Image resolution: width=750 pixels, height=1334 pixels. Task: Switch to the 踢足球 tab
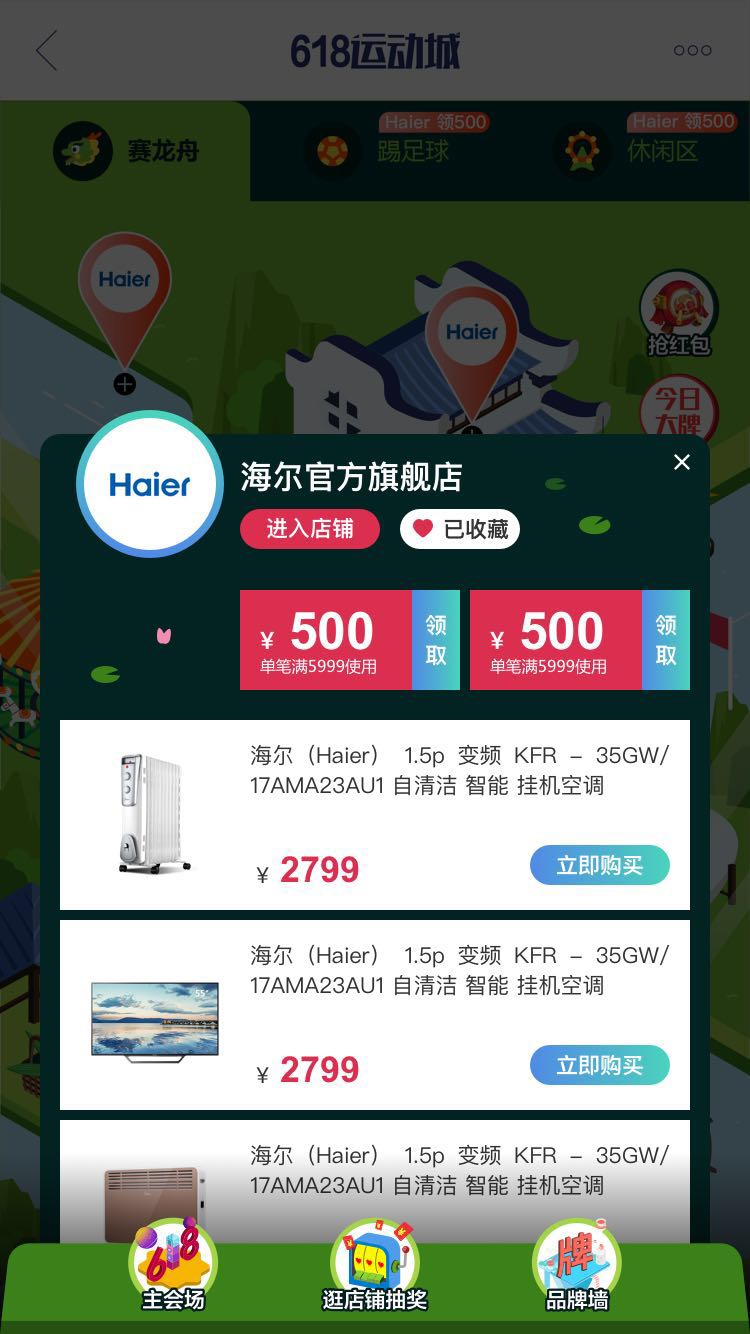click(378, 151)
